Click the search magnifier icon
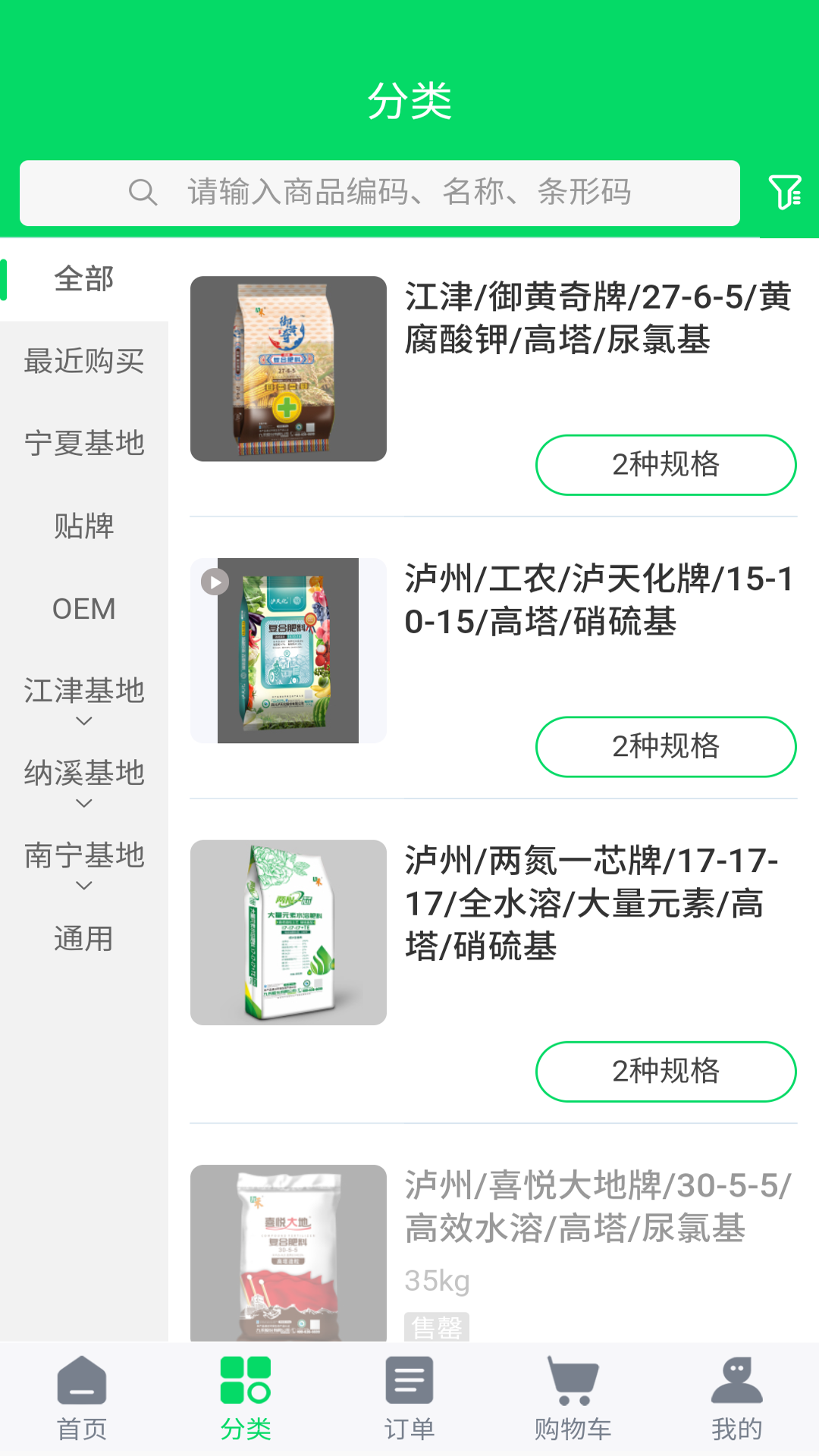819x1456 pixels. 144,193
